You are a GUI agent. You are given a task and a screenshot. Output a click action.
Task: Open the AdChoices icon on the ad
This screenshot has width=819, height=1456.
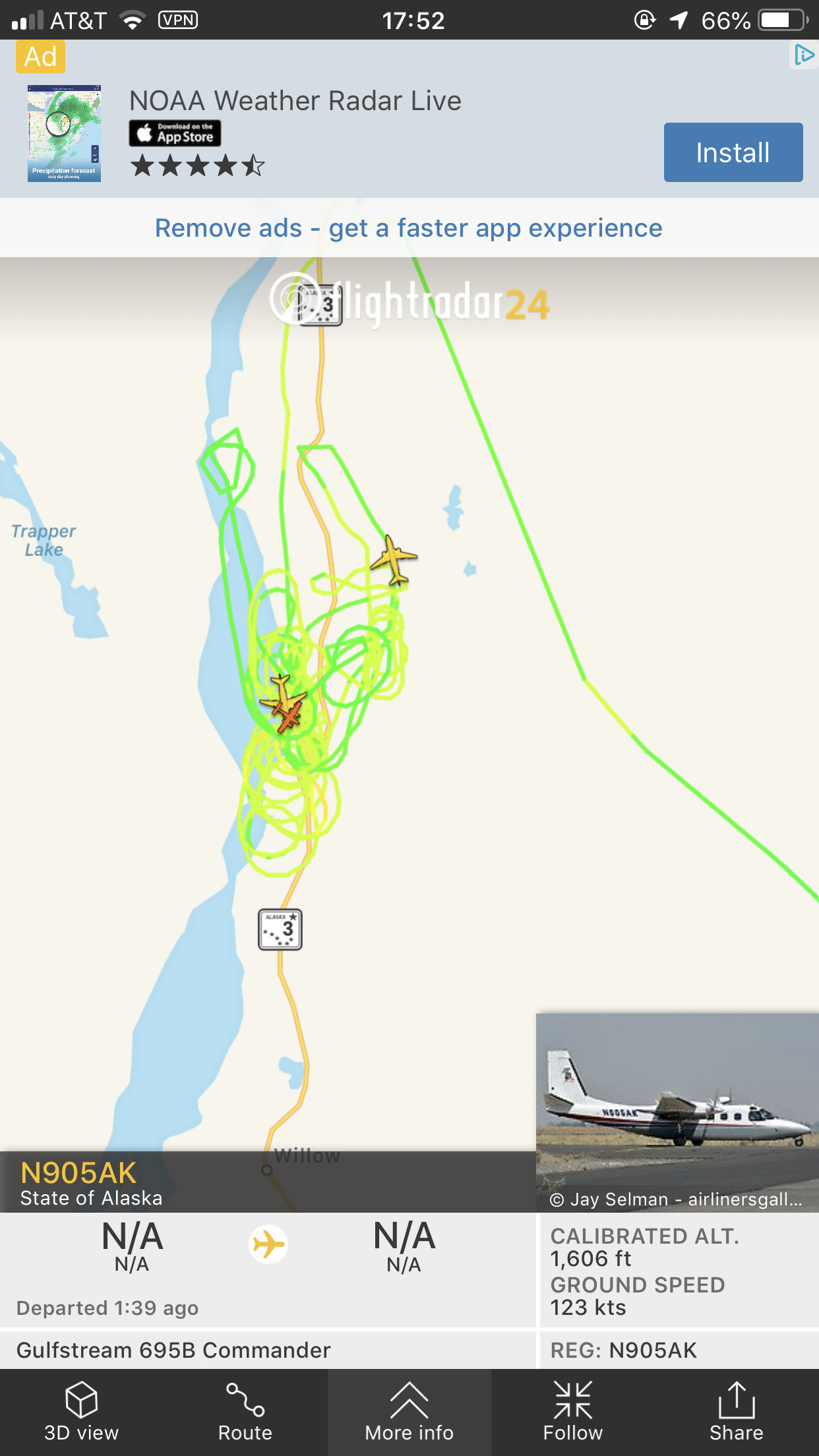[x=803, y=55]
